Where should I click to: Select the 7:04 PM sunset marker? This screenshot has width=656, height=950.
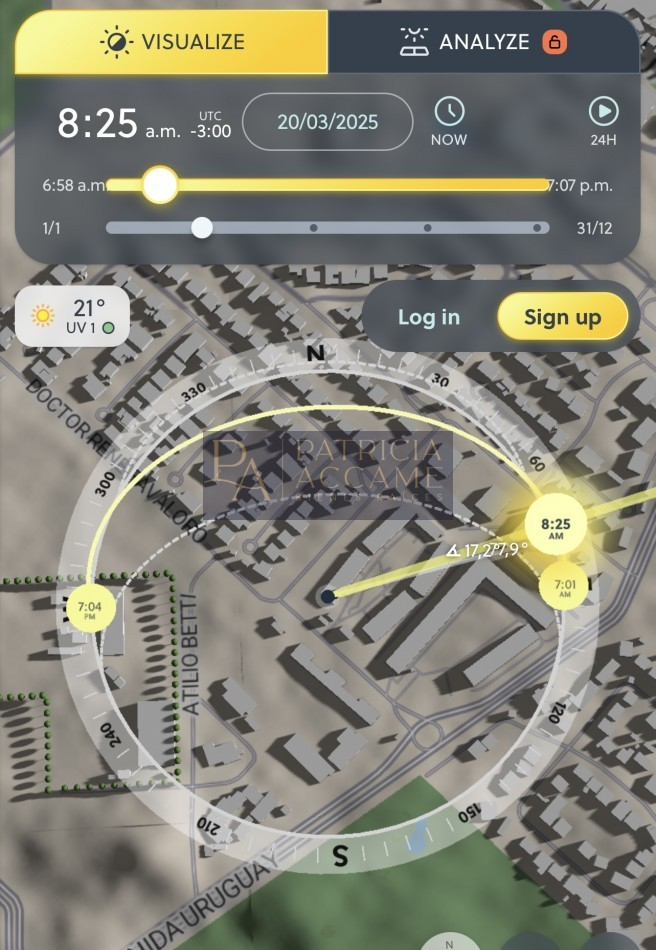(x=91, y=609)
